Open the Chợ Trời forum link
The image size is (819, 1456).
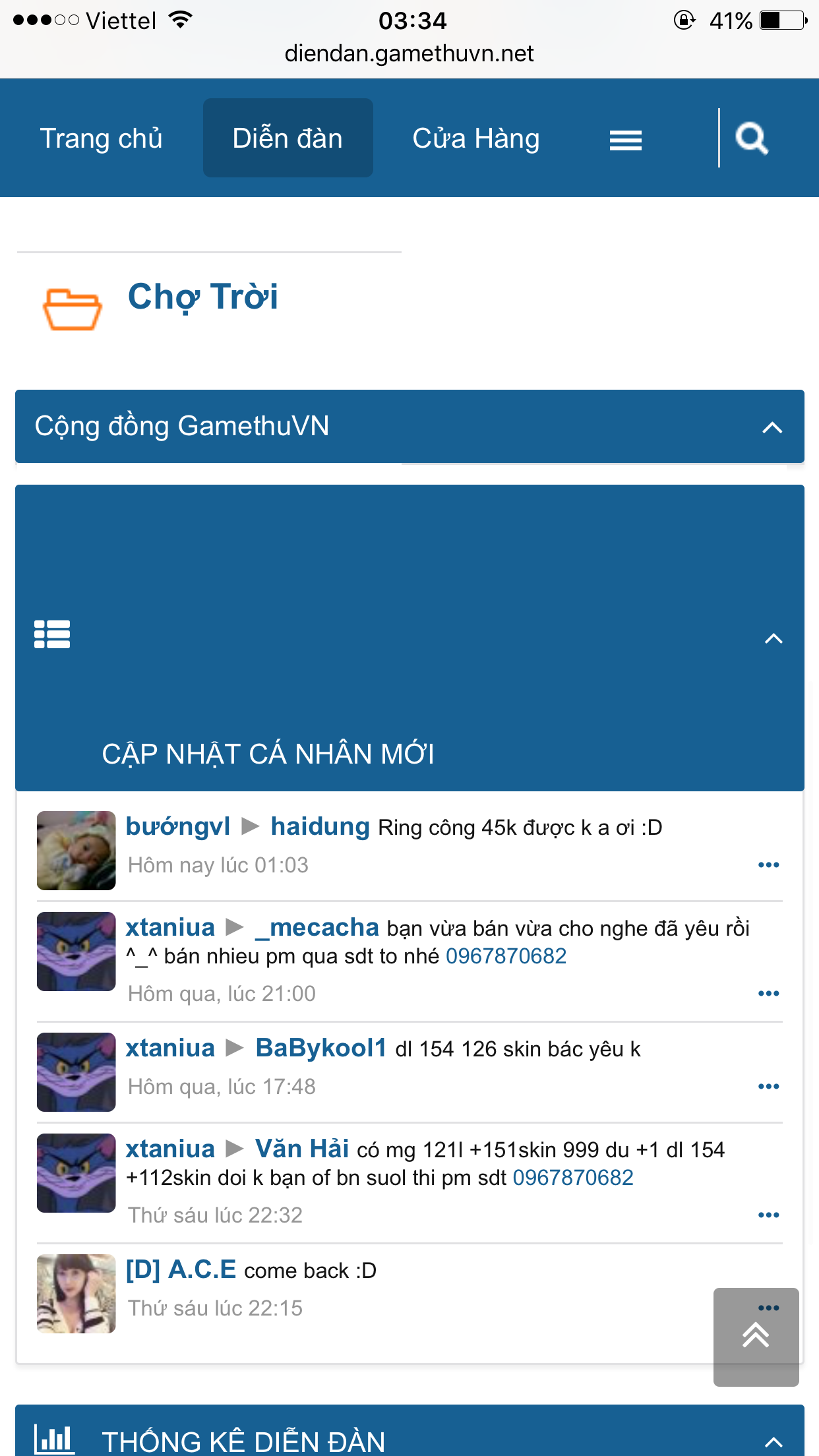point(202,296)
